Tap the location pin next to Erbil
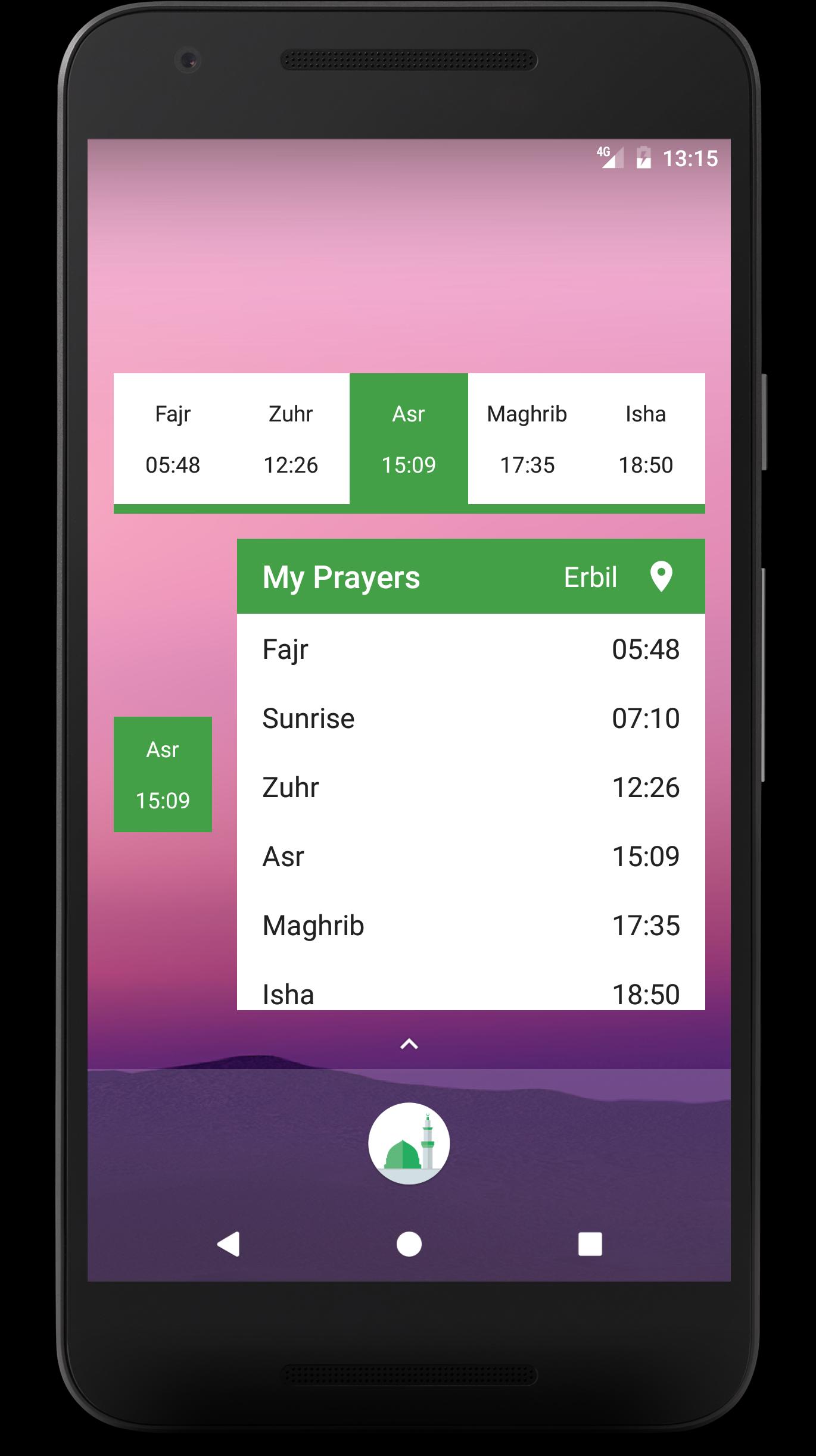Screen dimensions: 816x1456 pyautogui.click(x=661, y=577)
